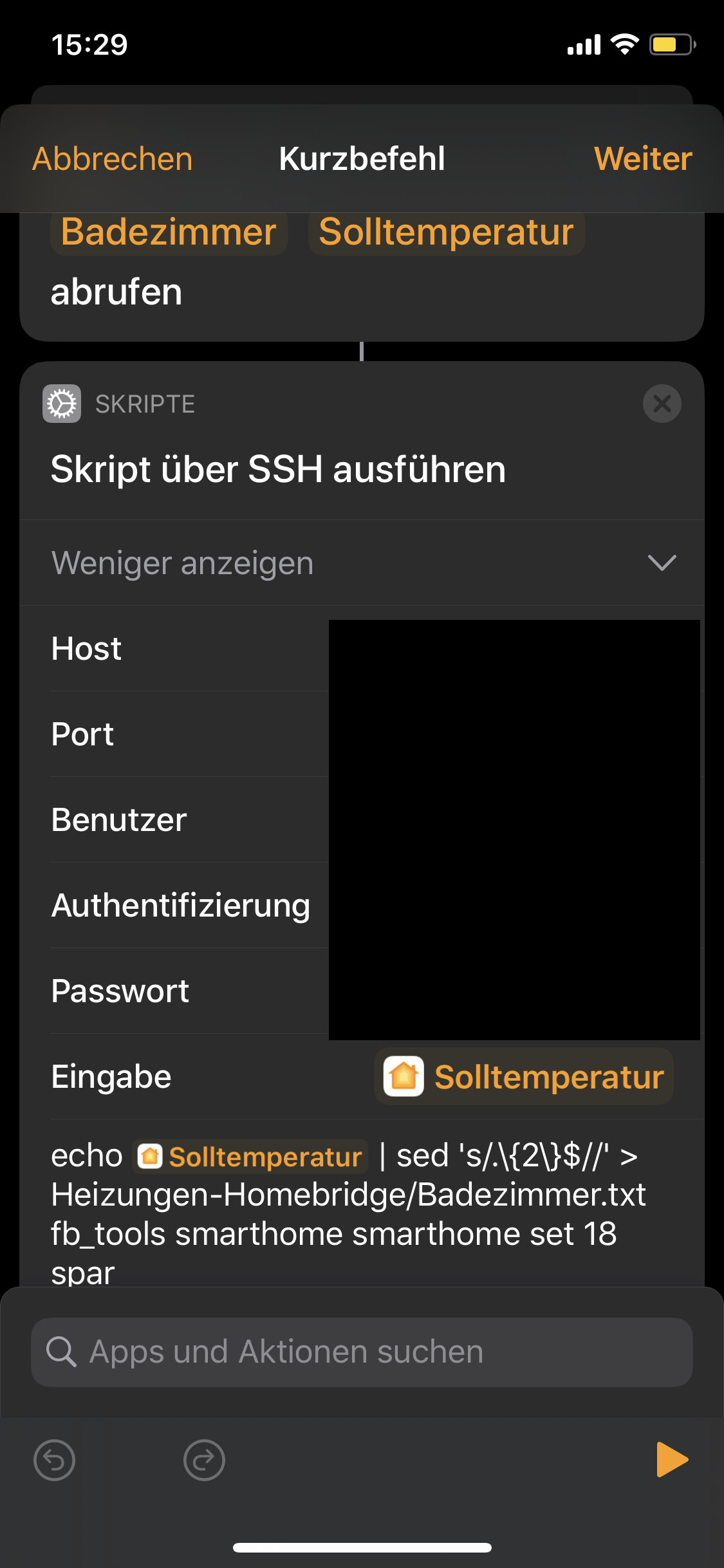The image size is (724, 1568).
Task: Undo the last change
Action: pyautogui.click(x=55, y=1460)
